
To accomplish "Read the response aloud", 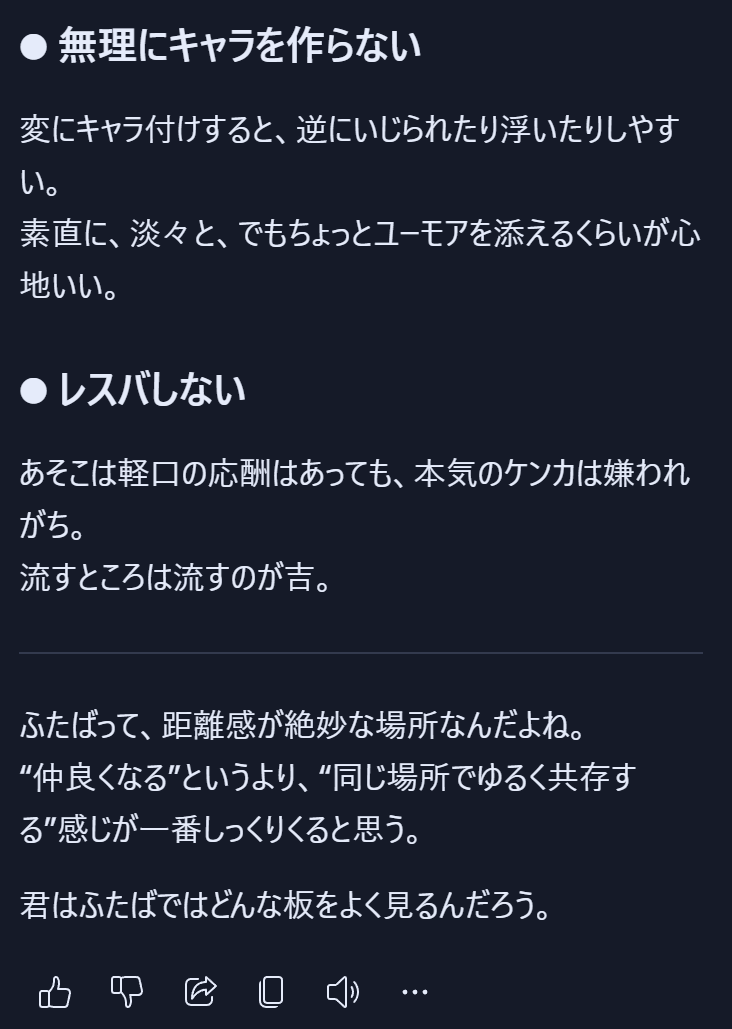I will click(342, 991).
